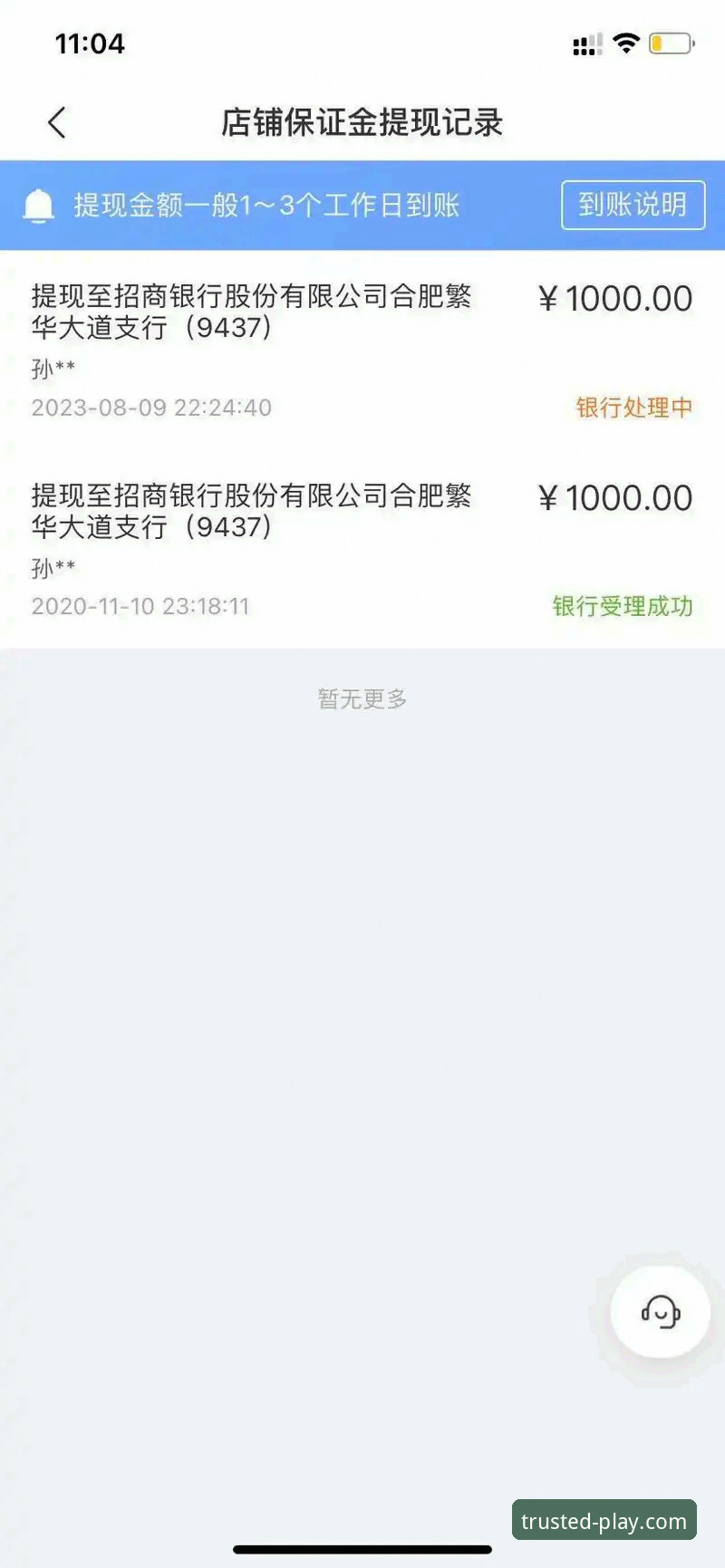725x1568 pixels.
Task: Click the 孙** masked name on second record
Action: [52, 566]
